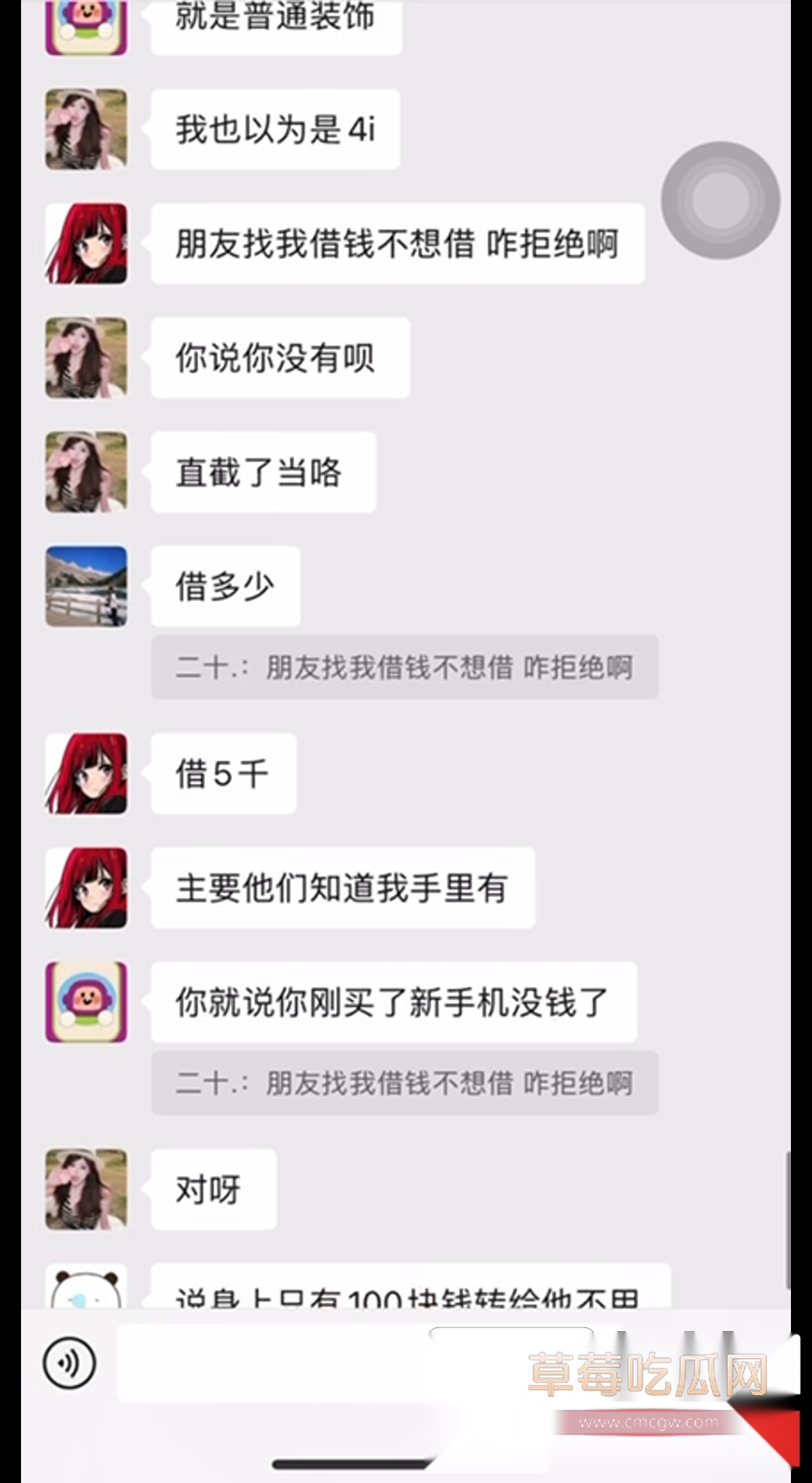This screenshot has width=812, height=1483.
Task: Select the 直截了当咯 chat bubble
Action: [262, 472]
